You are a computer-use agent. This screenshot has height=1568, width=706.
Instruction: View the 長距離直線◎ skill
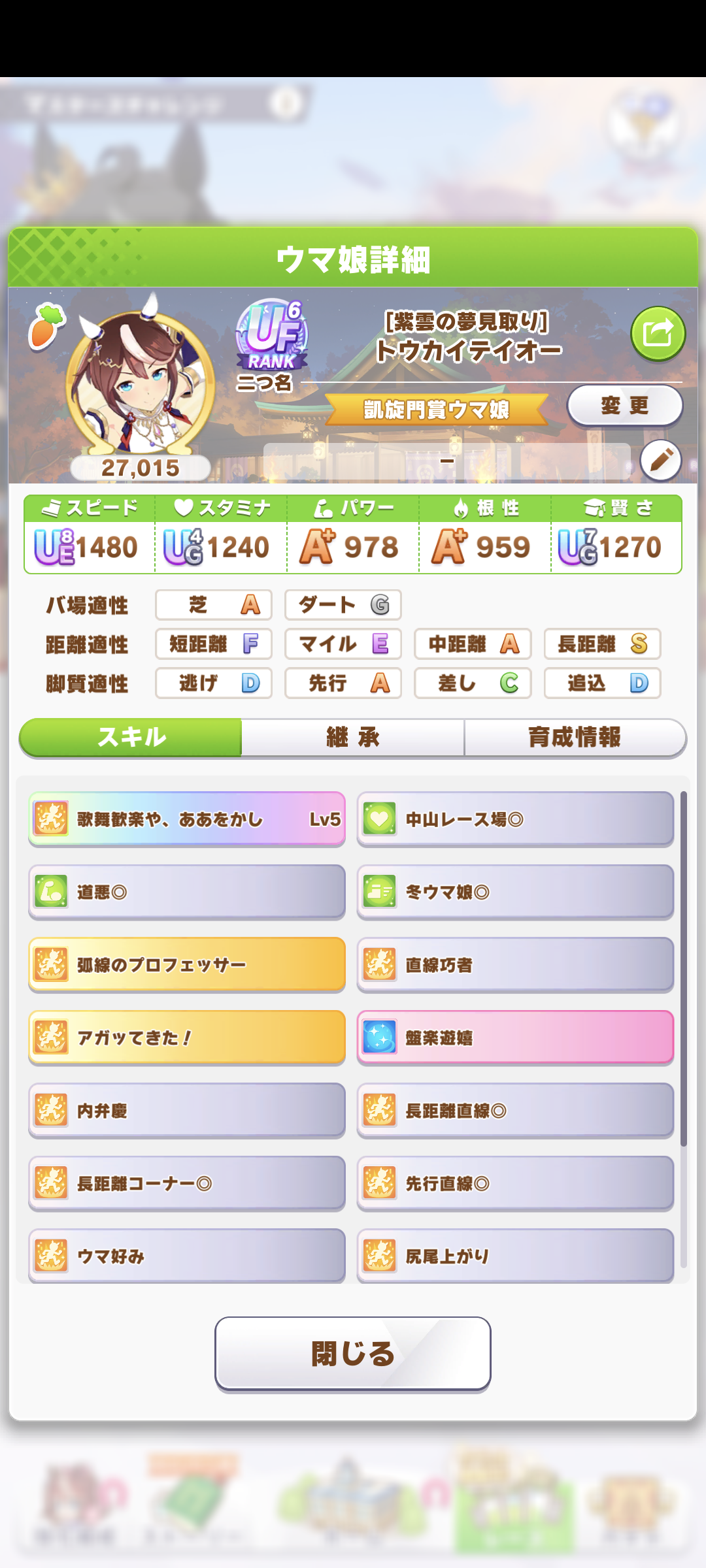point(515,1111)
